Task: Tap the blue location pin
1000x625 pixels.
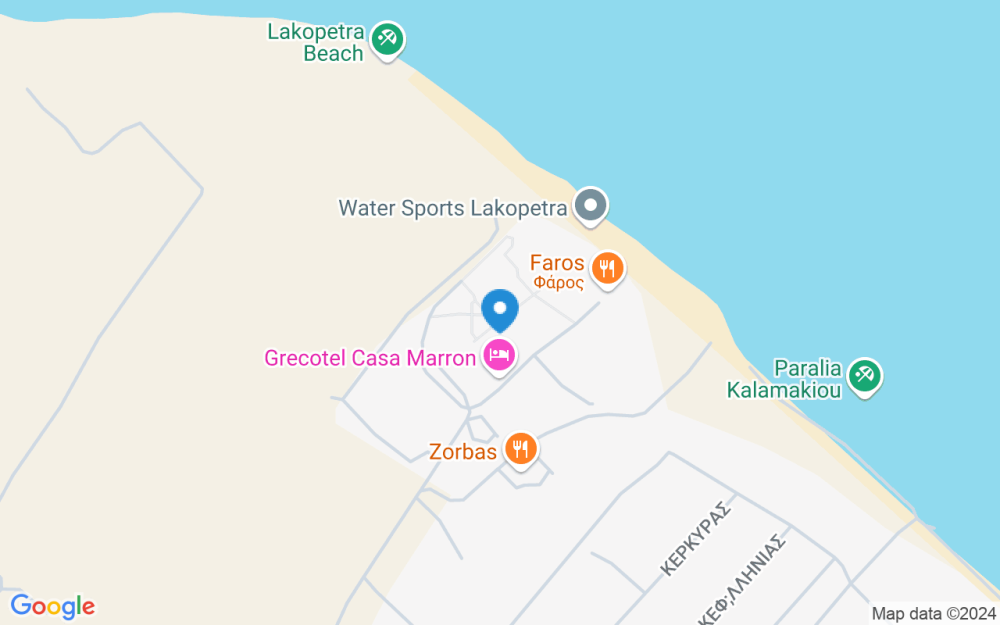Action: tap(500, 310)
